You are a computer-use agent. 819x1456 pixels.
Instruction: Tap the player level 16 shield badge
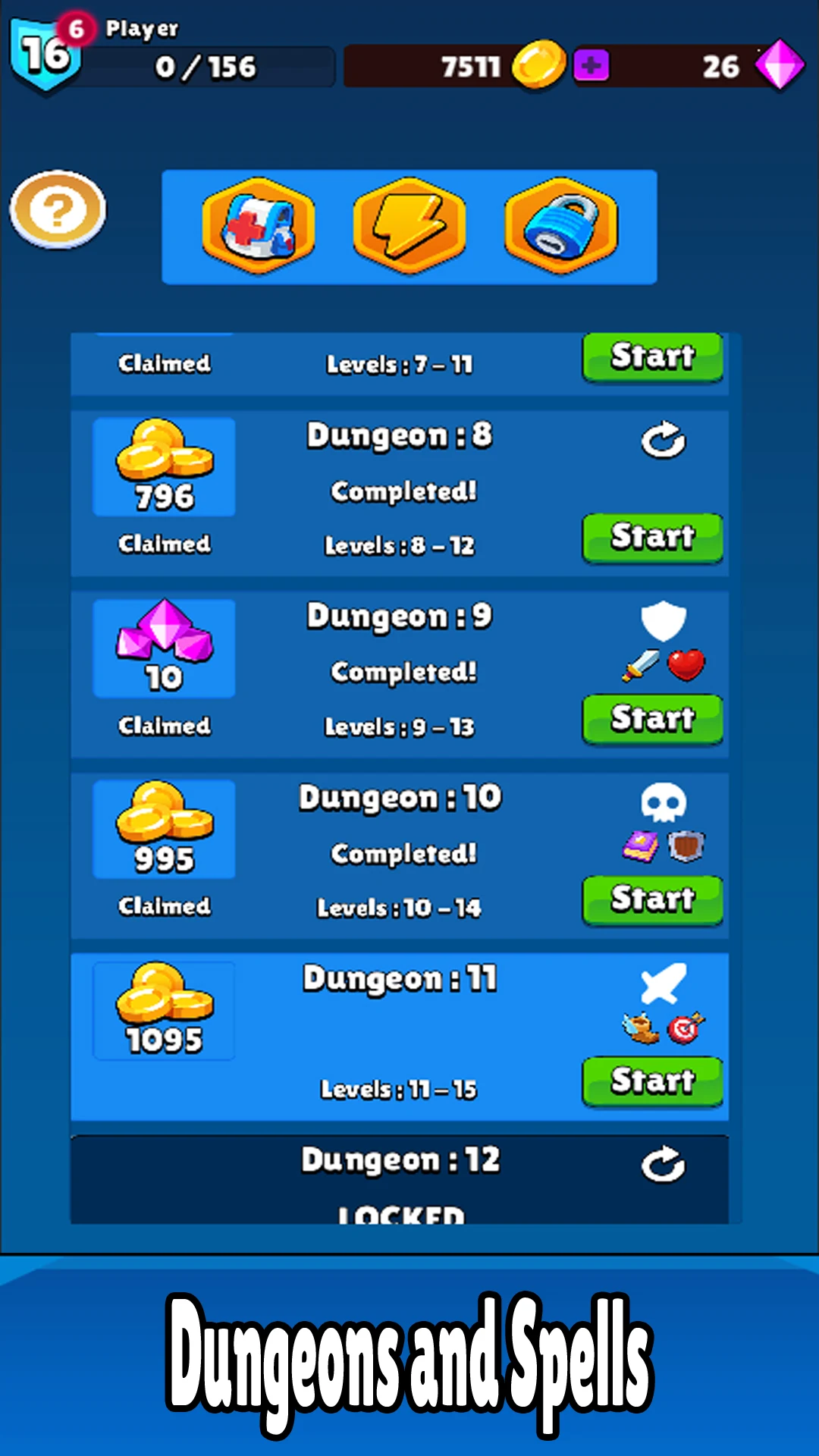(44, 55)
